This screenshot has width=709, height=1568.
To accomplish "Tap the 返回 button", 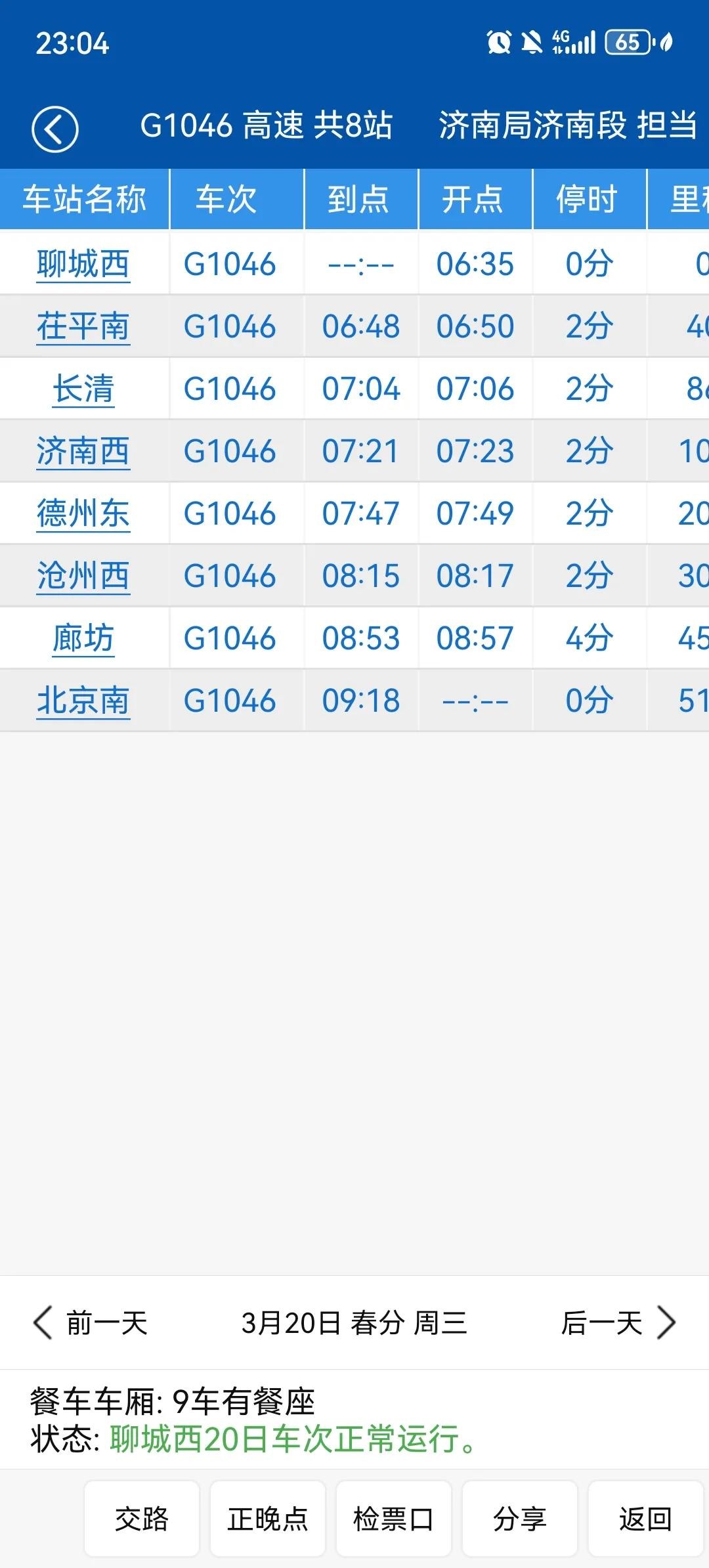I will [645, 1519].
